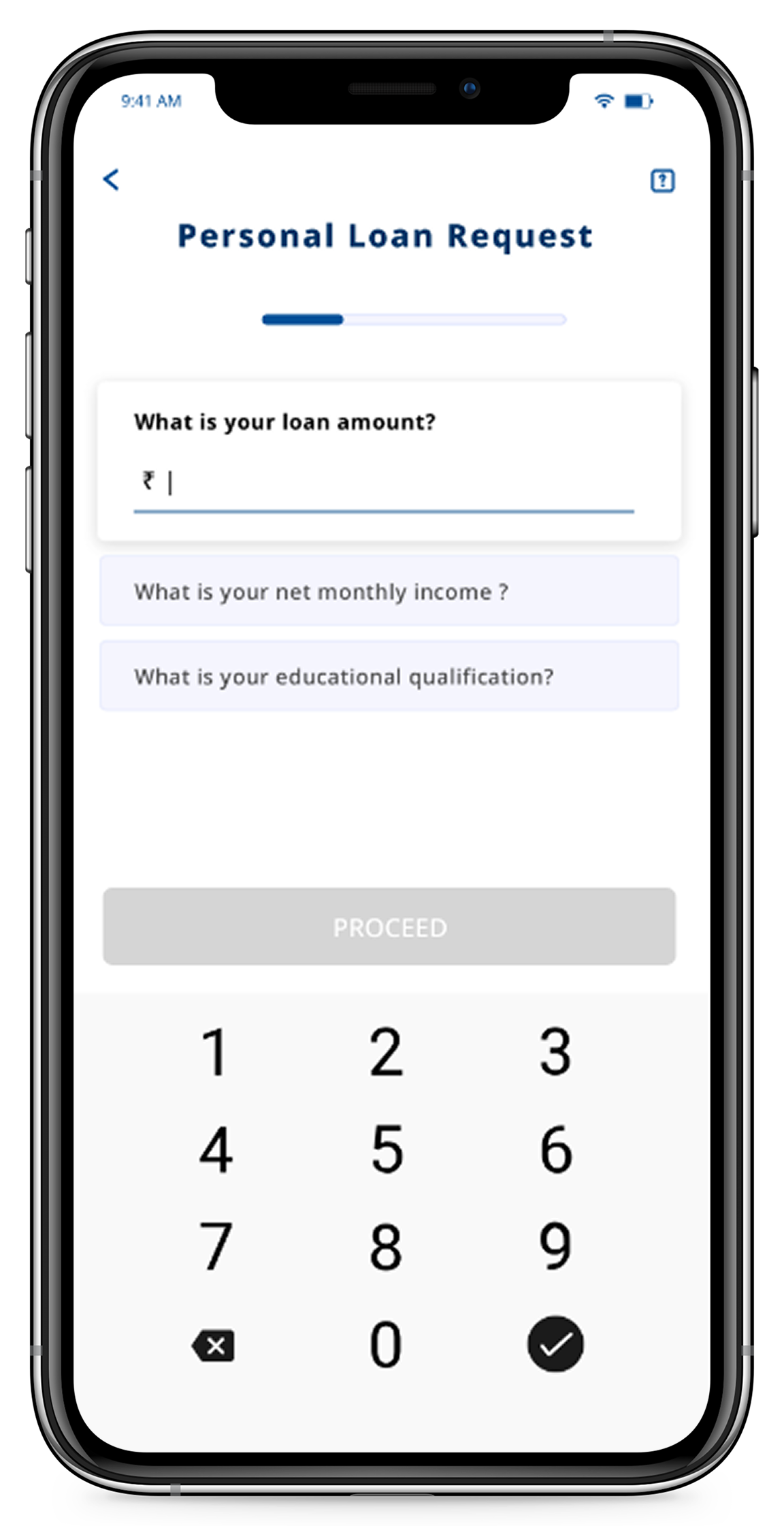Image resolution: width=784 pixels, height=1526 pixels.
Task: Enter digit 4 on the keypad
Action: click(x=216, y=1150)
